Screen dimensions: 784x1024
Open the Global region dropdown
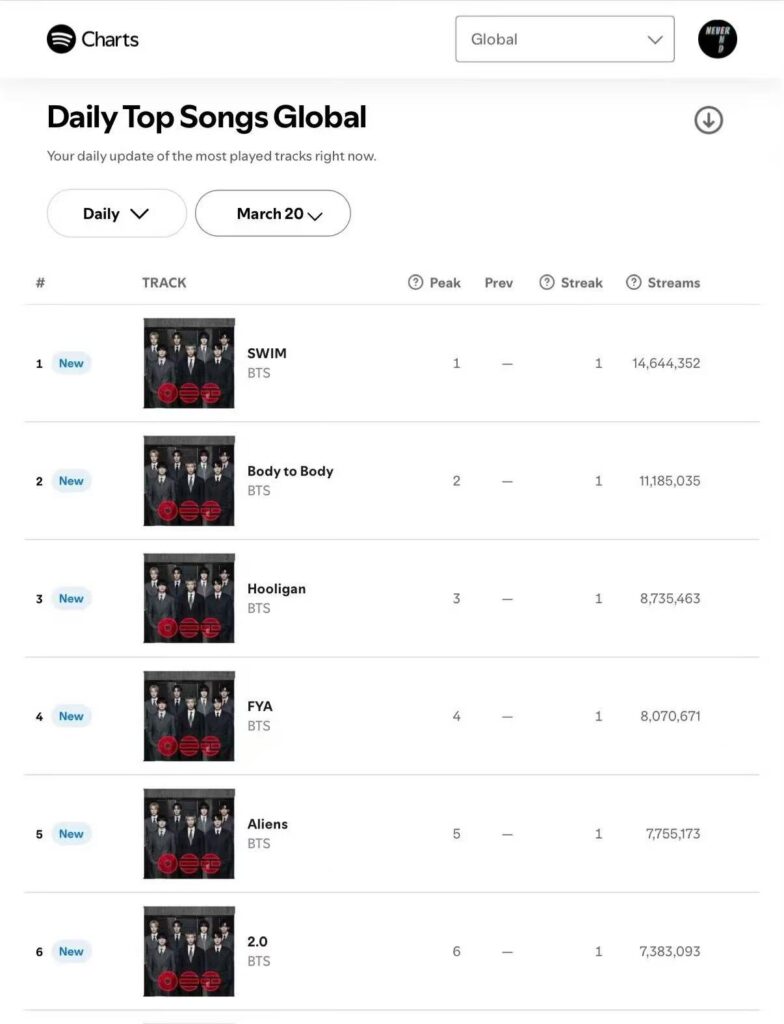(564, 39)
